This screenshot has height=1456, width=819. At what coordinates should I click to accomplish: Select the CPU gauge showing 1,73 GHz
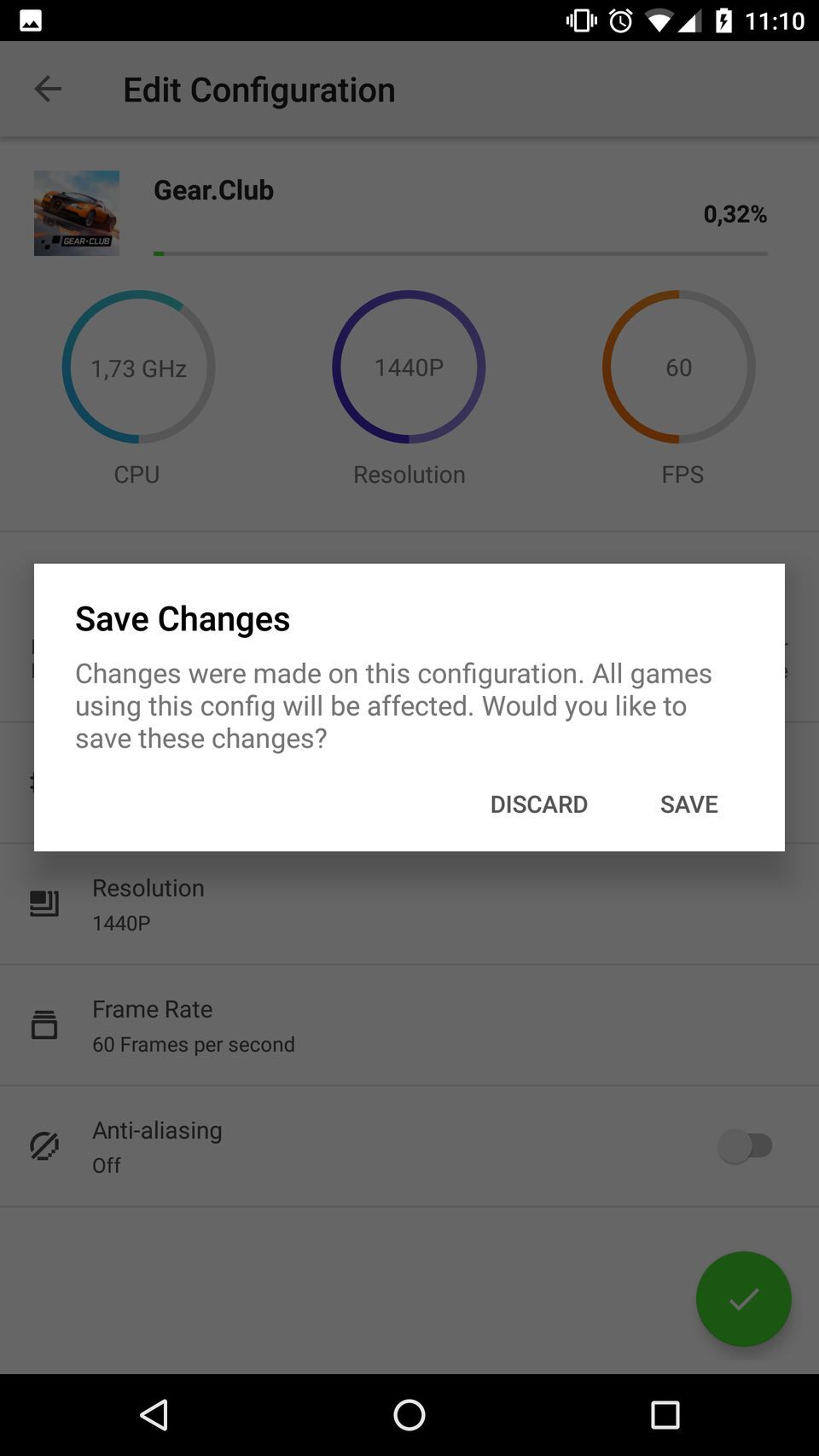(x=137, y=367)
